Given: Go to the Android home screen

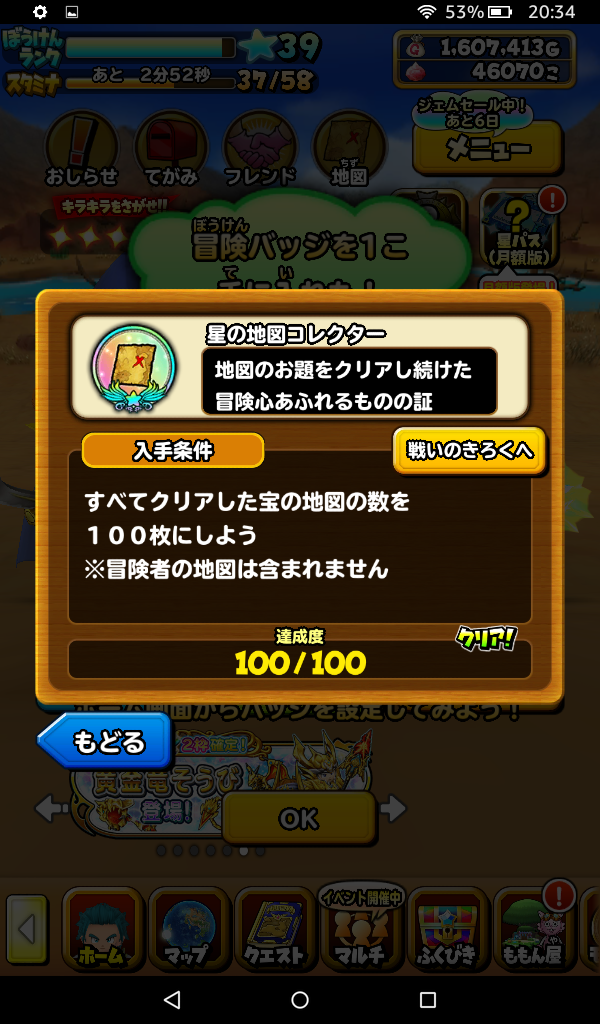Looking at the screenshot, I should 300,999.
